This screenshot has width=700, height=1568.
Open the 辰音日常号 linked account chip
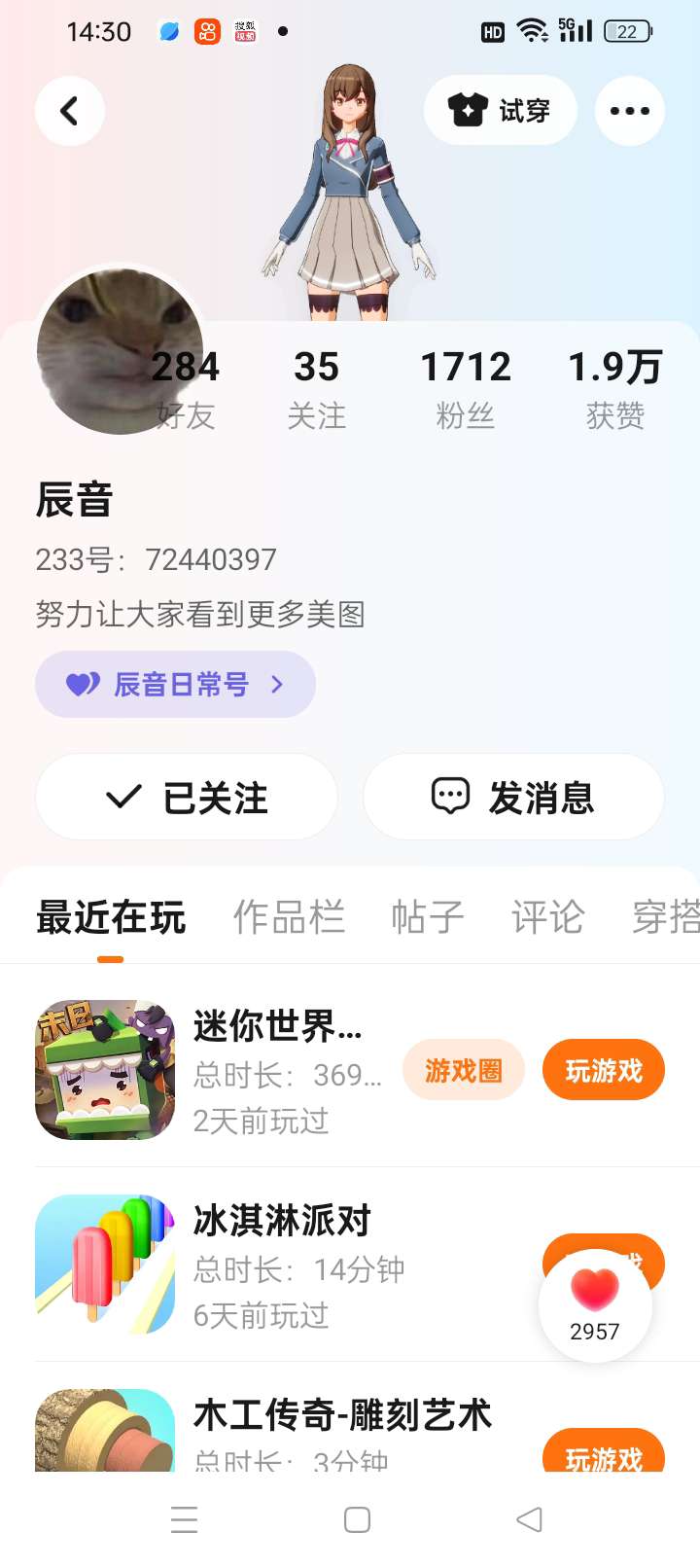pos(175,685)
